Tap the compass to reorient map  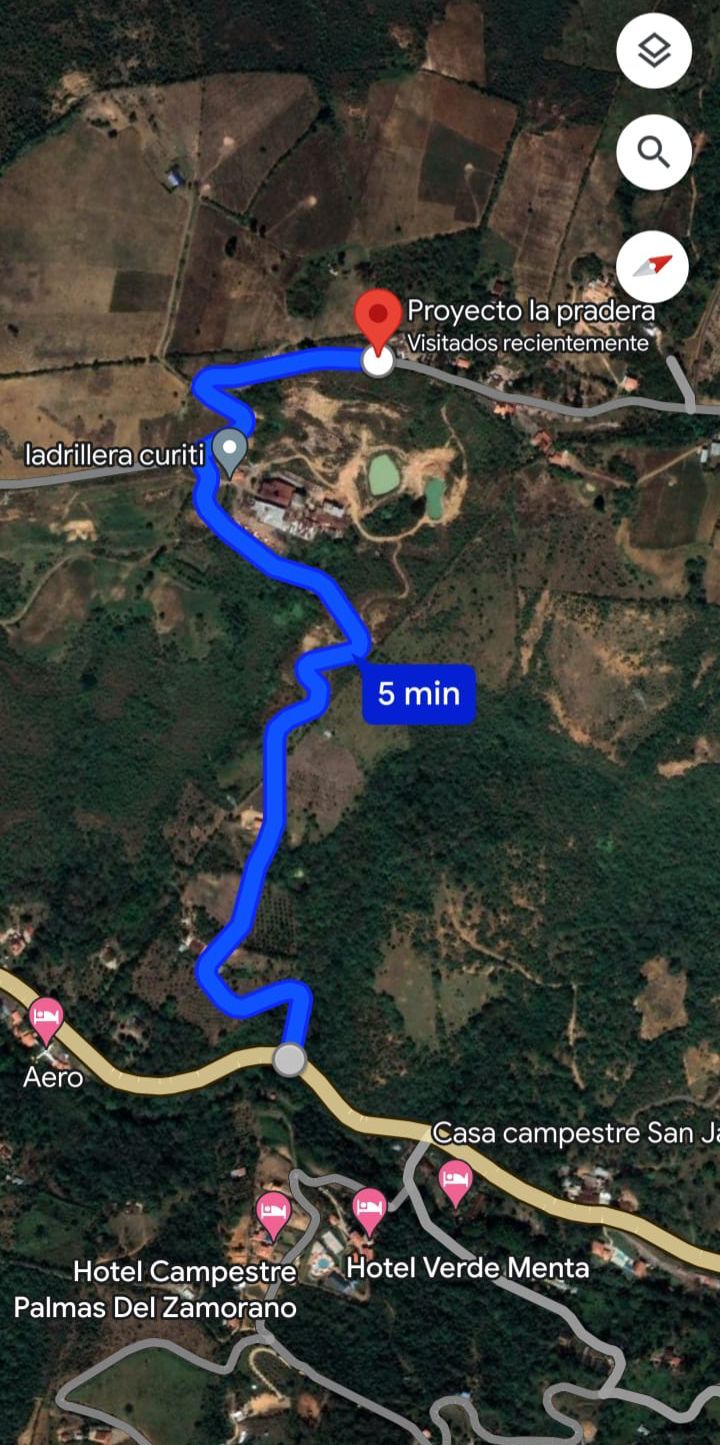(654, 265)
